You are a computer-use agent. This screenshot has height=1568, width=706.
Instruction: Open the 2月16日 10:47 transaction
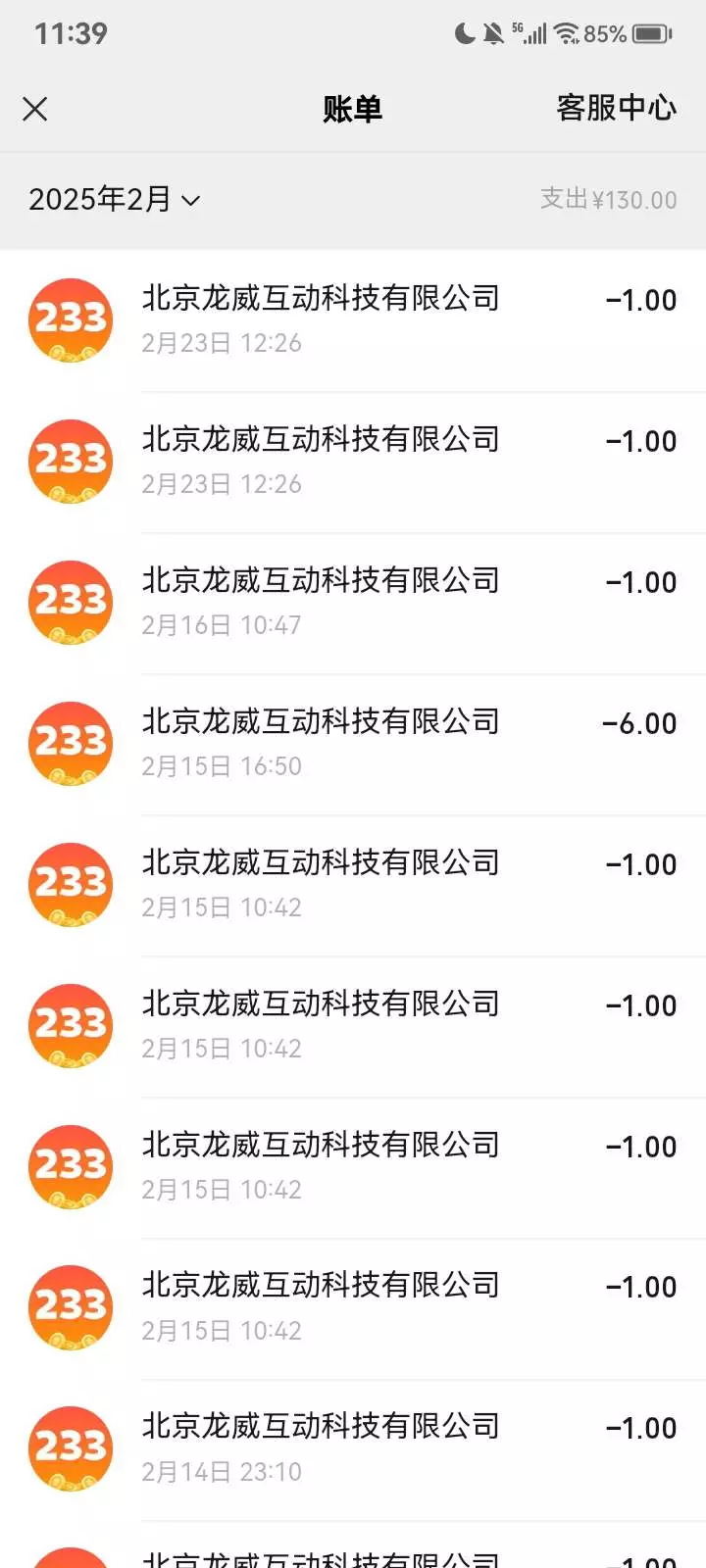tap(353, 604)
